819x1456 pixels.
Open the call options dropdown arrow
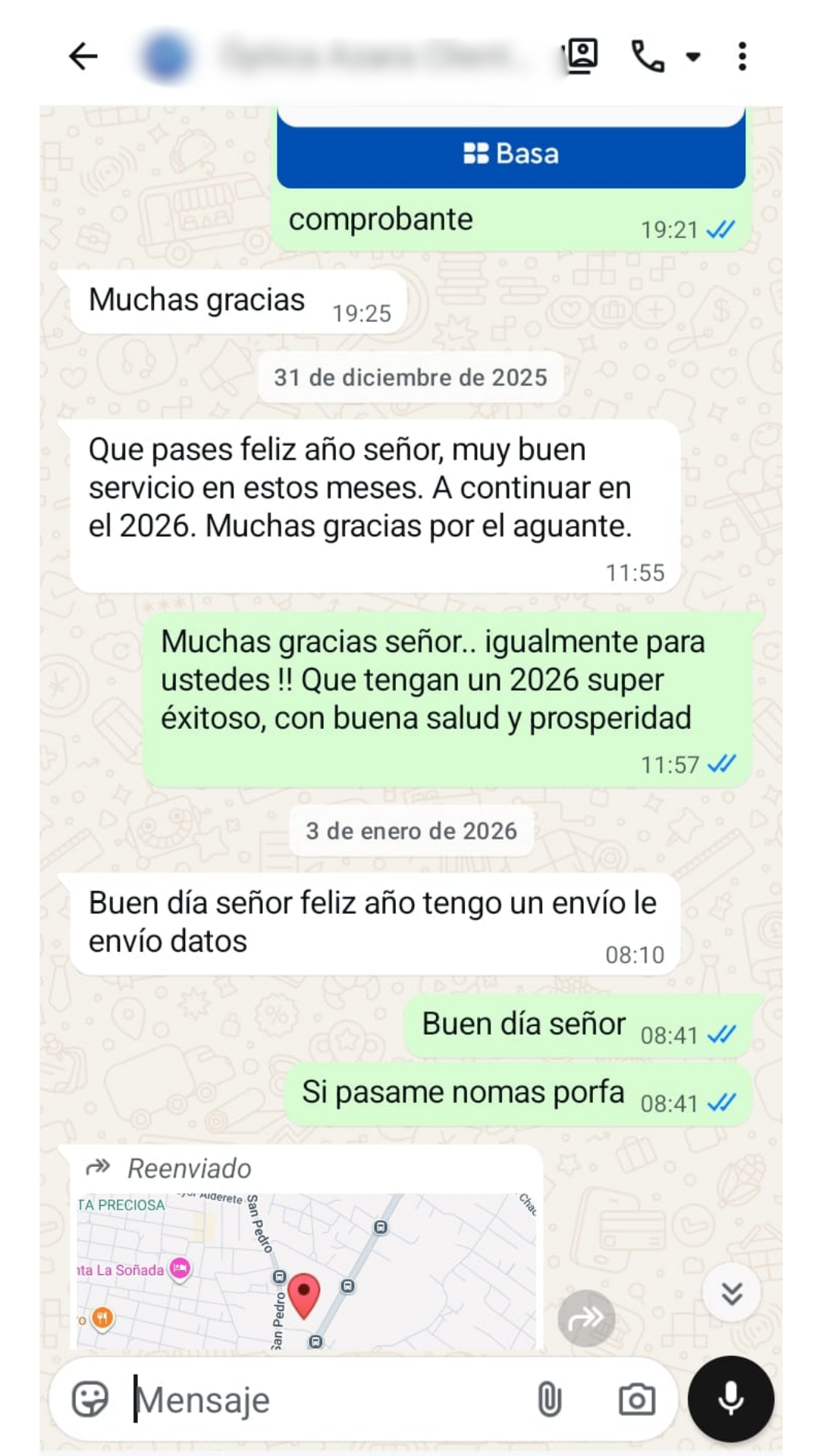point(692,57)
